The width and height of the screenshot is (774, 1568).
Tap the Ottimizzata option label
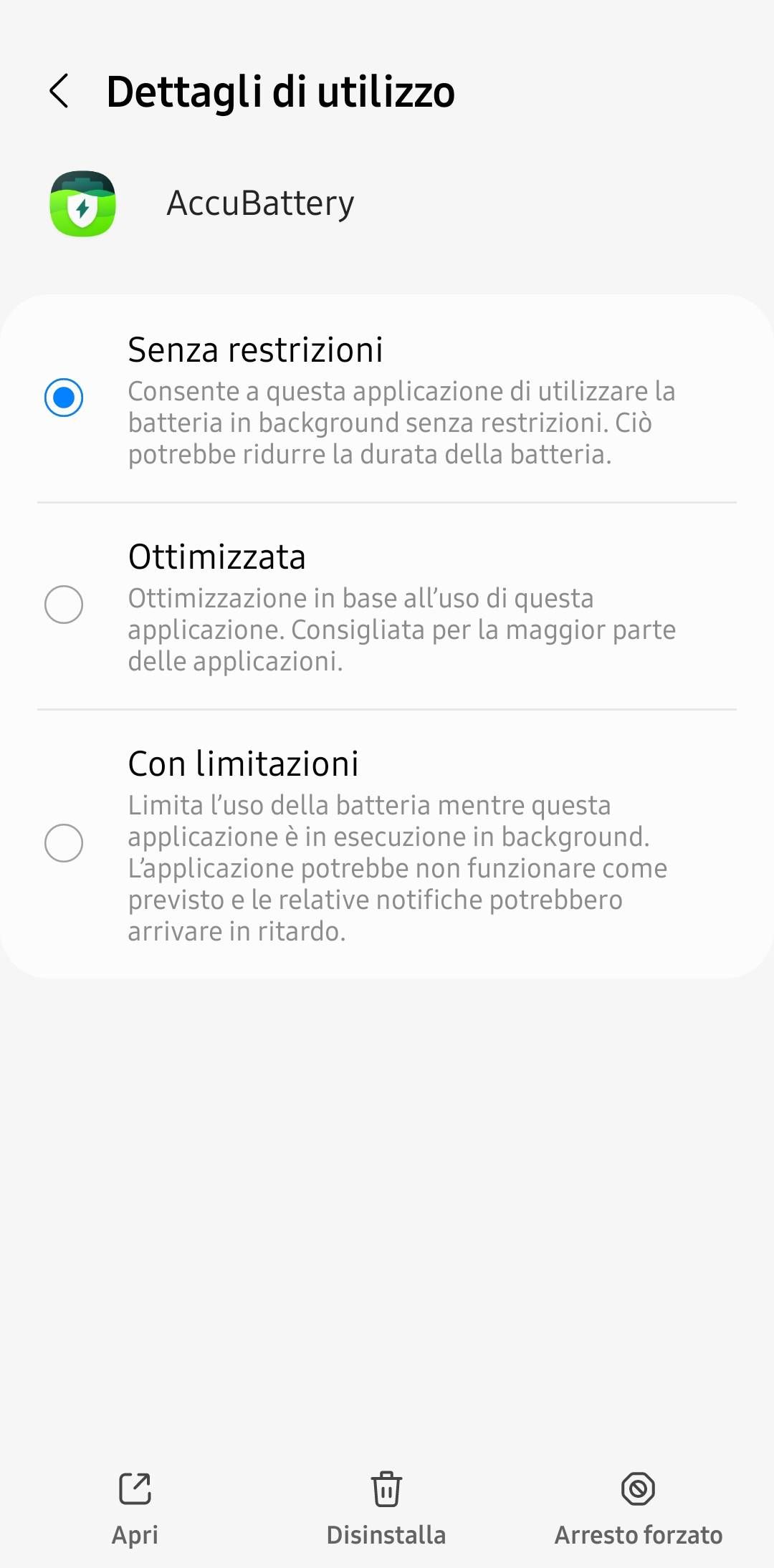pos(217,557)
